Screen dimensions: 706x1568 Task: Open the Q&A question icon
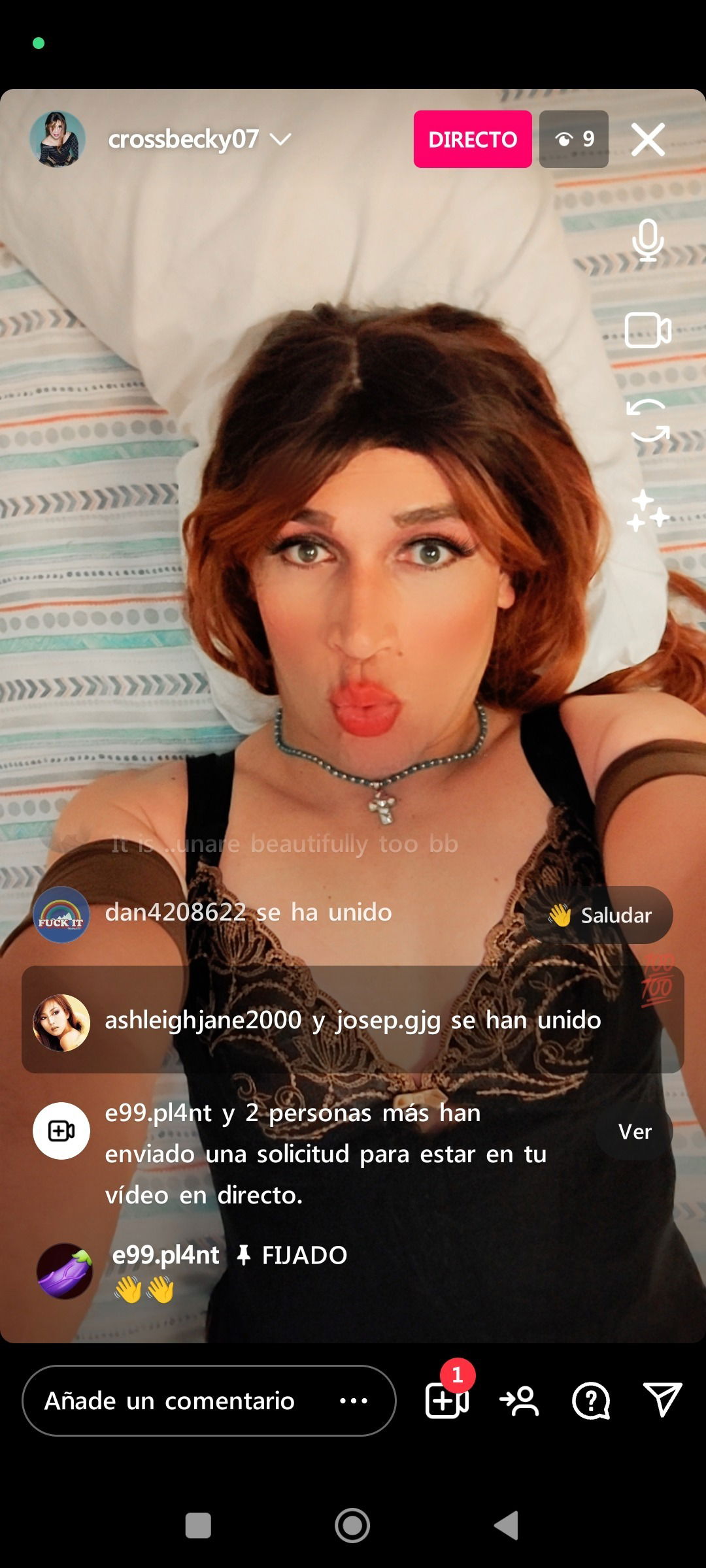(592, 1399)
